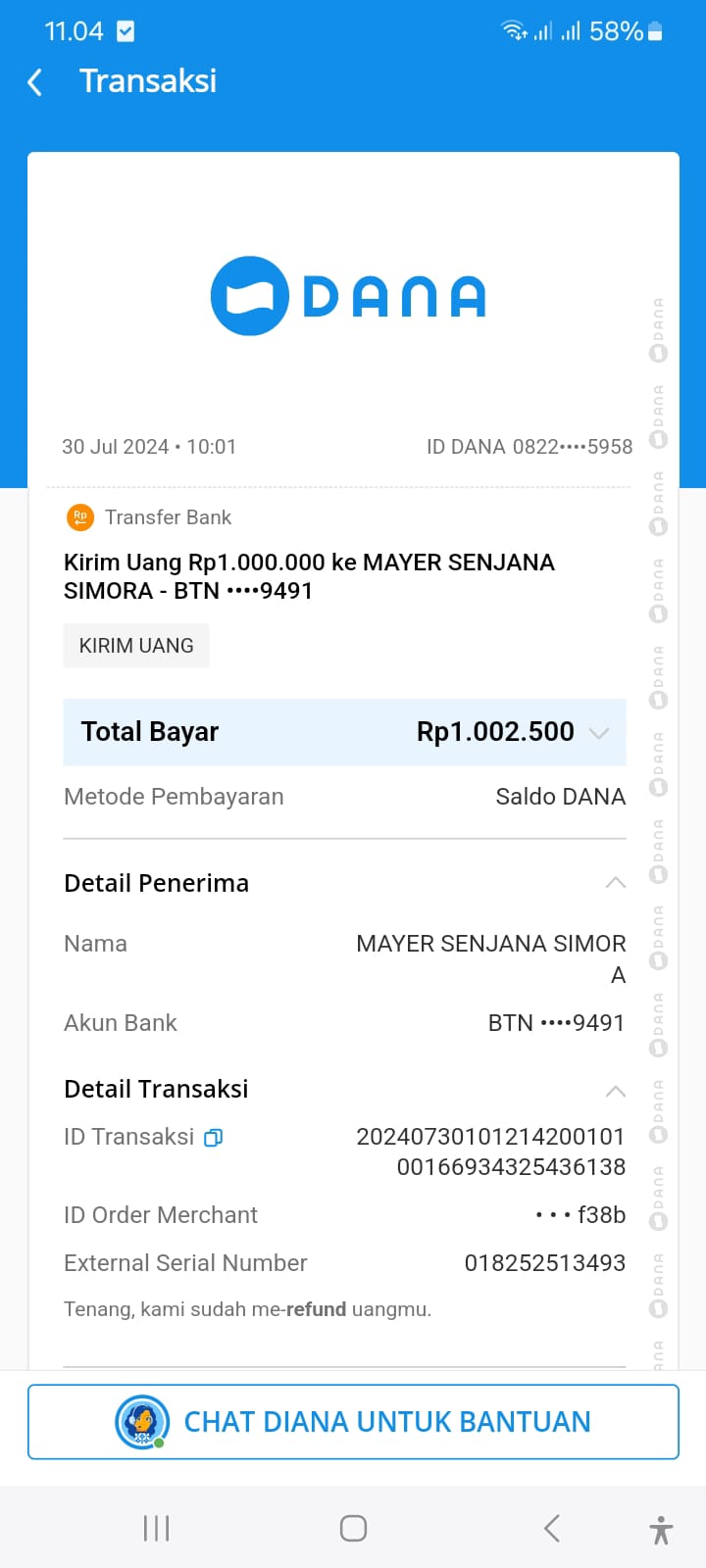Tap the highlighted Total Bayar row

(x=345, y=732)
